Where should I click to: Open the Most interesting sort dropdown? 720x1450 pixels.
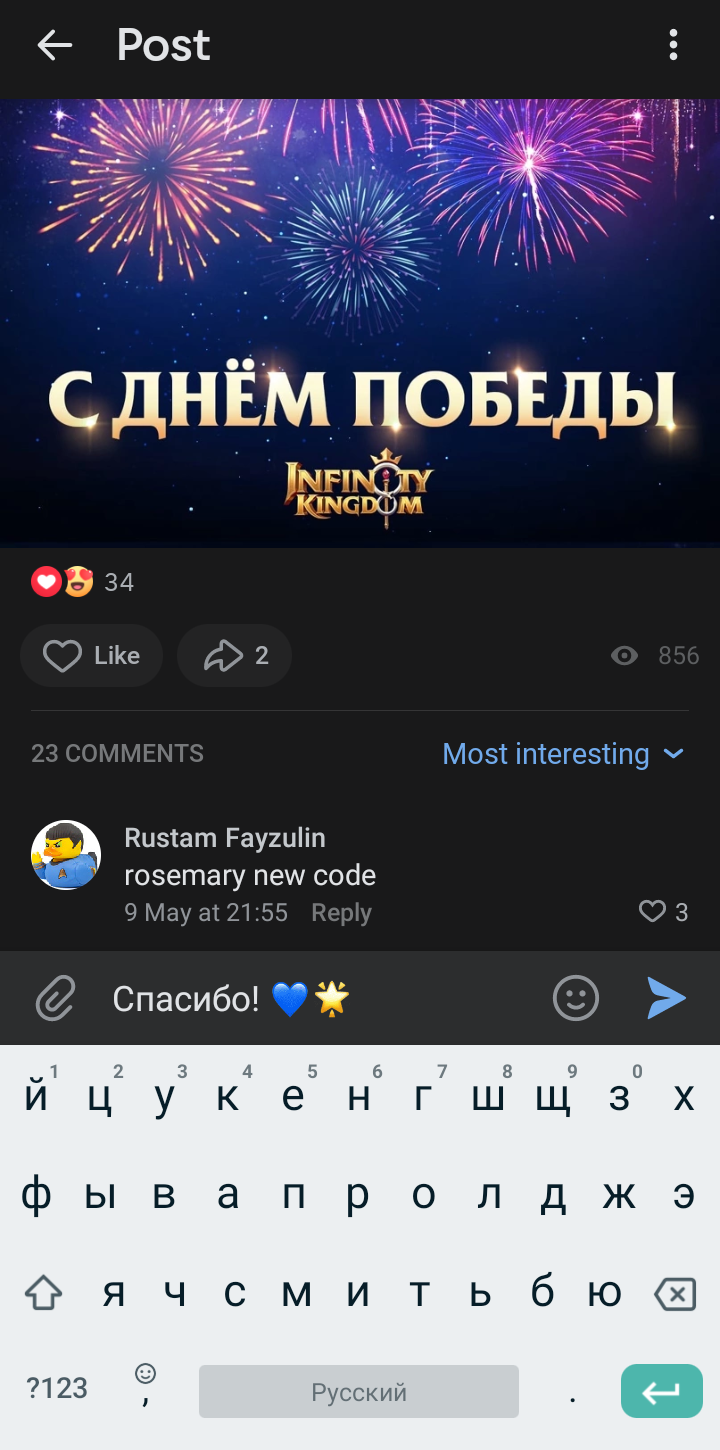point(562,754)
